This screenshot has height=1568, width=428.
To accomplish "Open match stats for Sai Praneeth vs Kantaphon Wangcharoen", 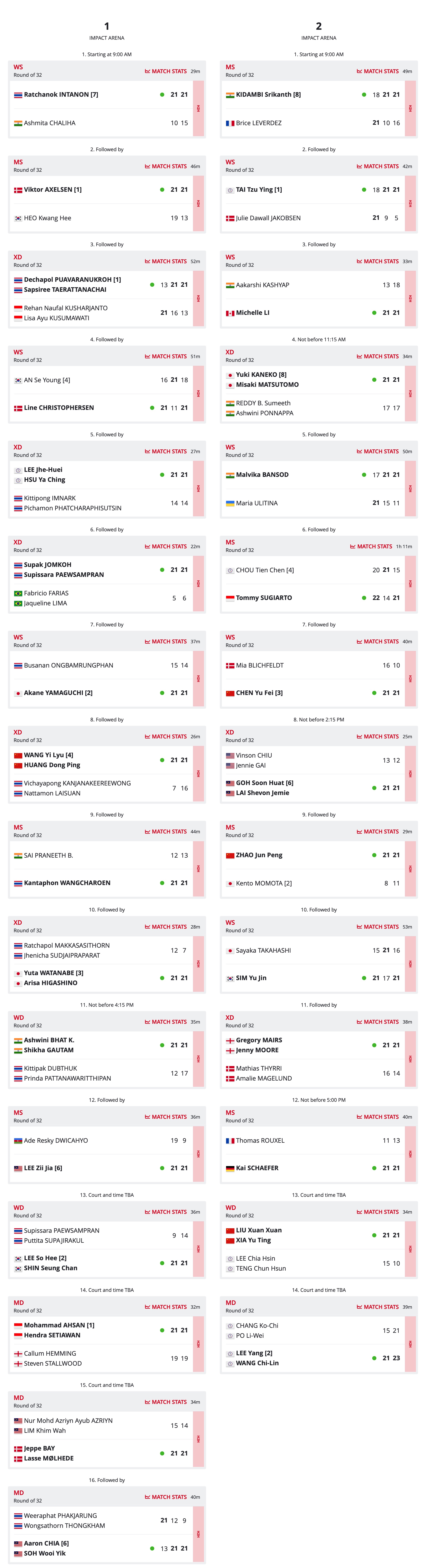I will pos(166,831).
